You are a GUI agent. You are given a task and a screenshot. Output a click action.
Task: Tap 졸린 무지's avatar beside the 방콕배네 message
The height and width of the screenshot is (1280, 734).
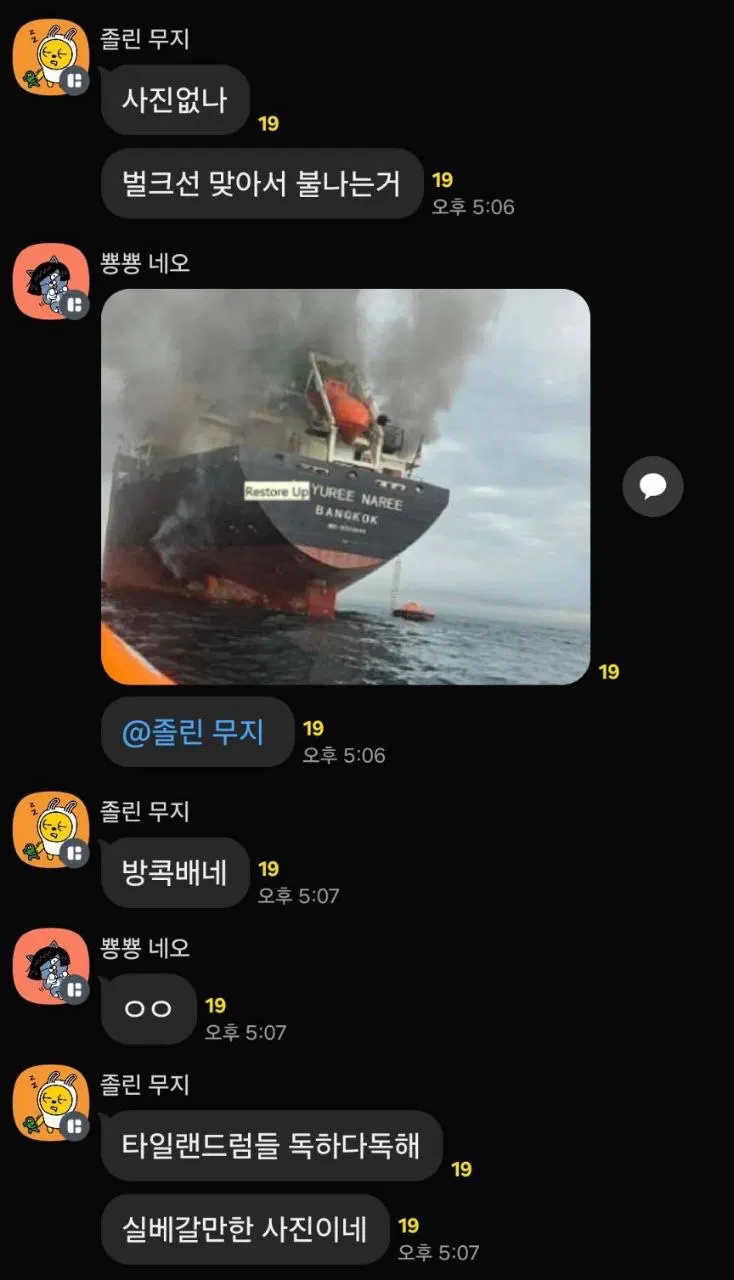50,829
